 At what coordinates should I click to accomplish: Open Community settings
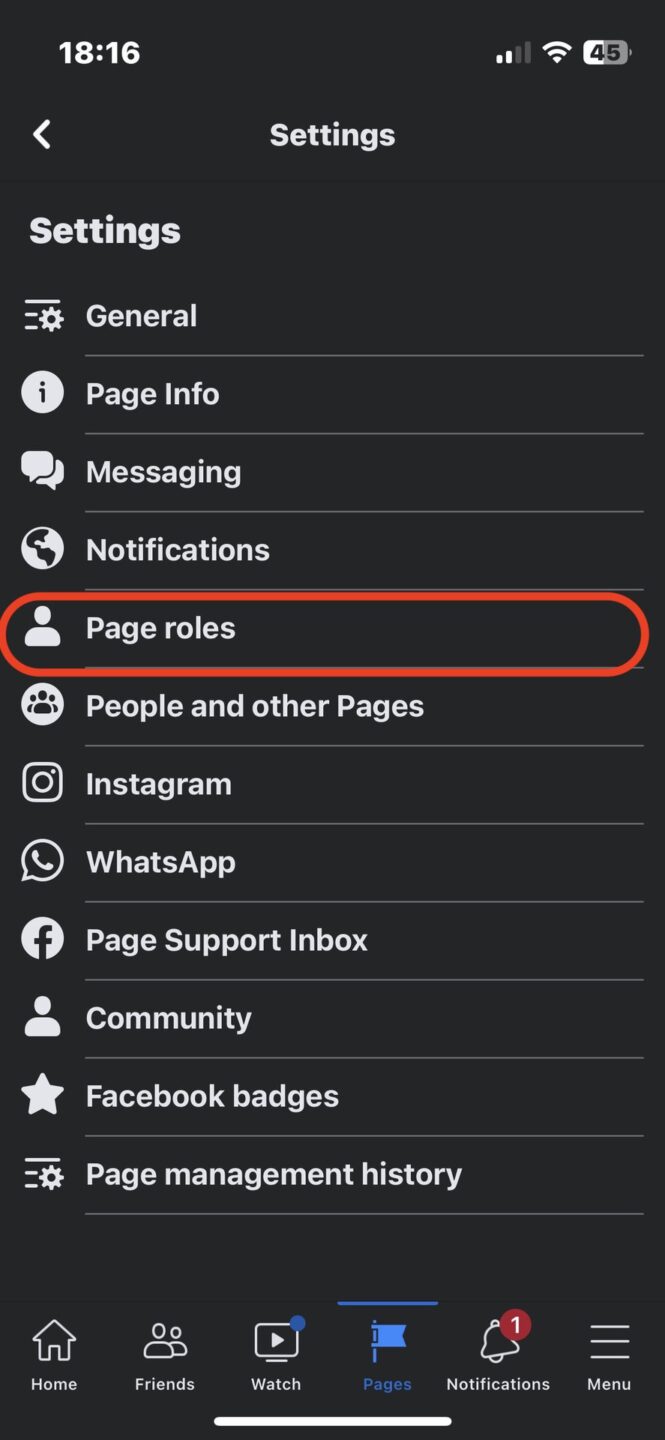pyautogui.click(x=168, y=1018)
